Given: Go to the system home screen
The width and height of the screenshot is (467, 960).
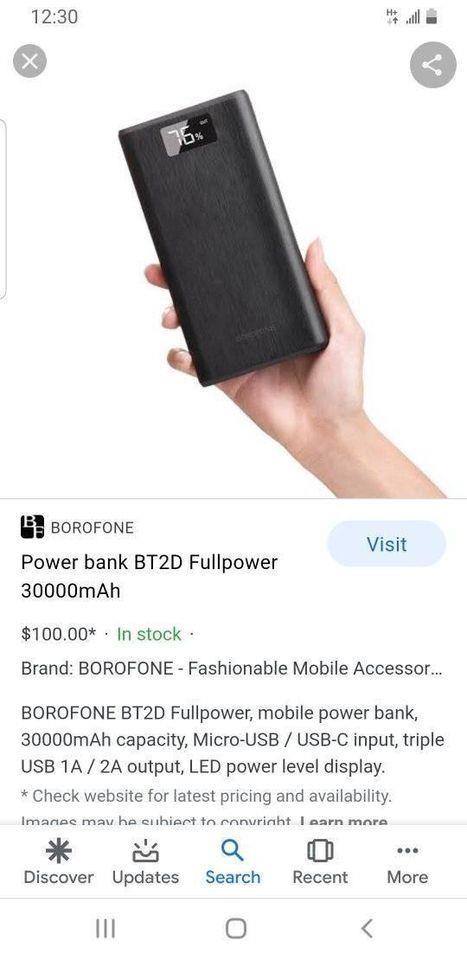Looking at the screenshot, I should (x=236, y=928).
